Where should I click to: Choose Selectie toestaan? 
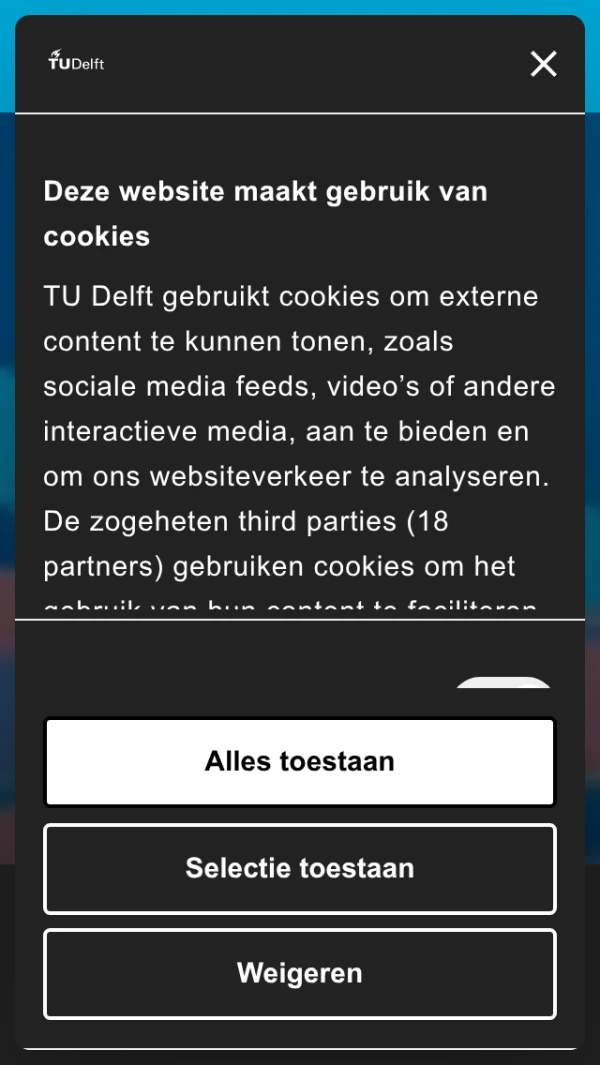click(300, 868)
